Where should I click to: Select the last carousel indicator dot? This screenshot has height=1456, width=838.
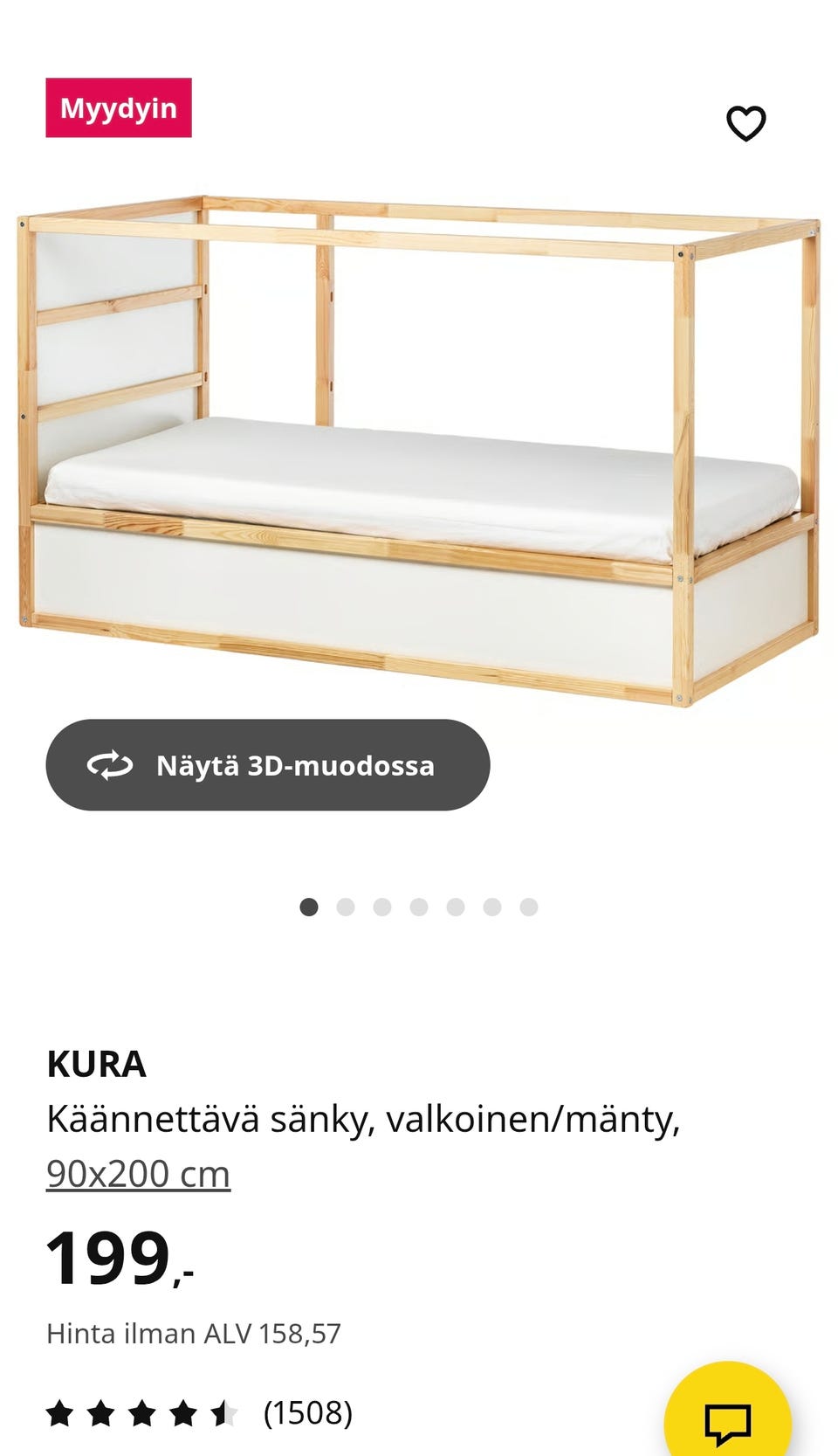pos(527,907)
